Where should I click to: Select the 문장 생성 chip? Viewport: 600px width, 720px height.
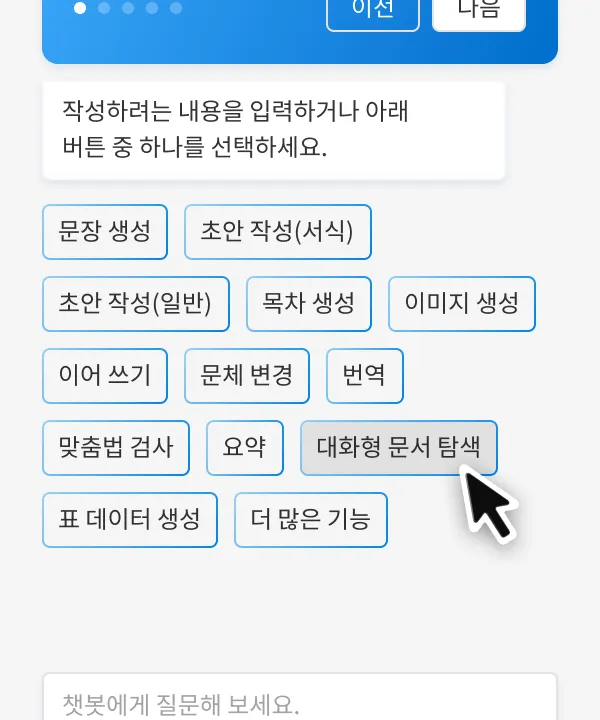click(105, 232)
